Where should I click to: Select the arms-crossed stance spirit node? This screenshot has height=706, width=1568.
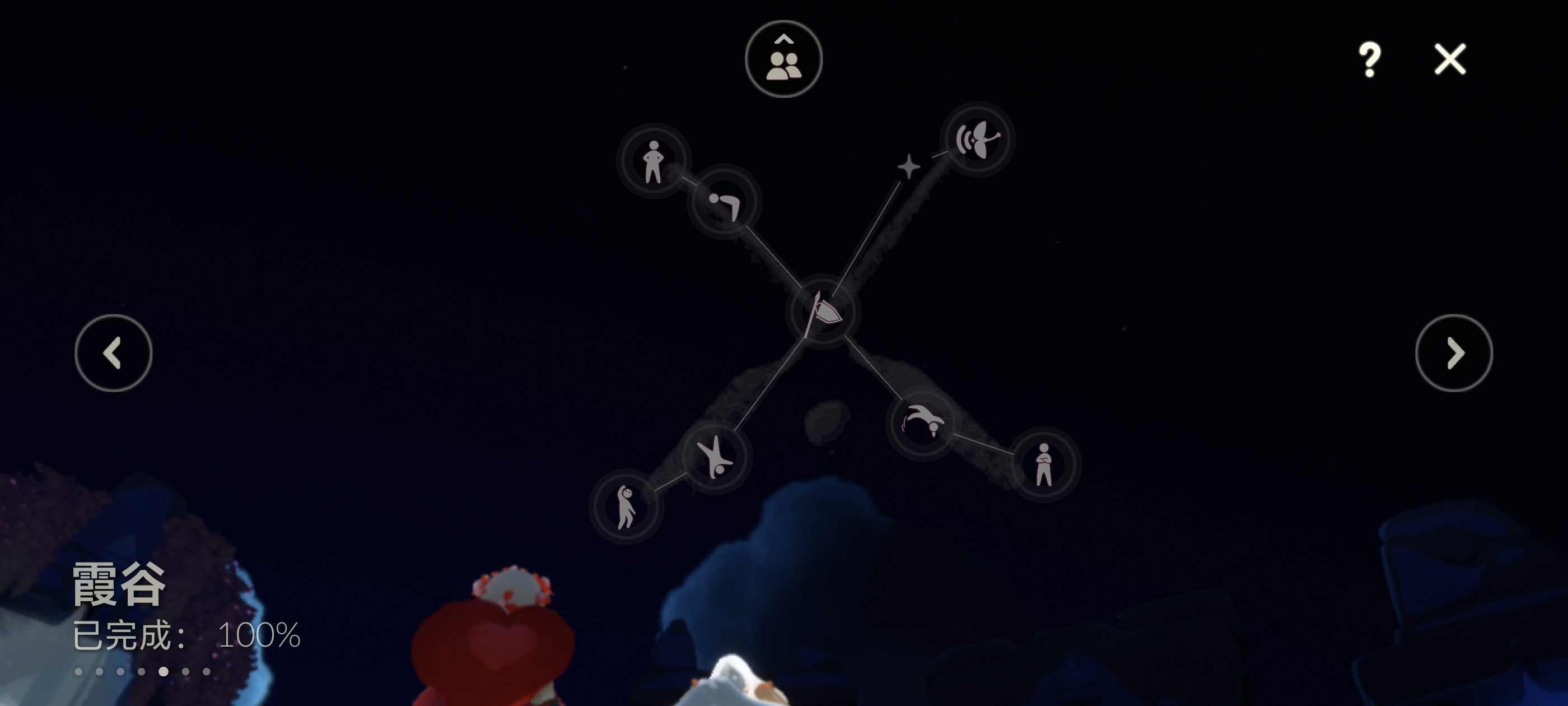tap(1044, 464)
